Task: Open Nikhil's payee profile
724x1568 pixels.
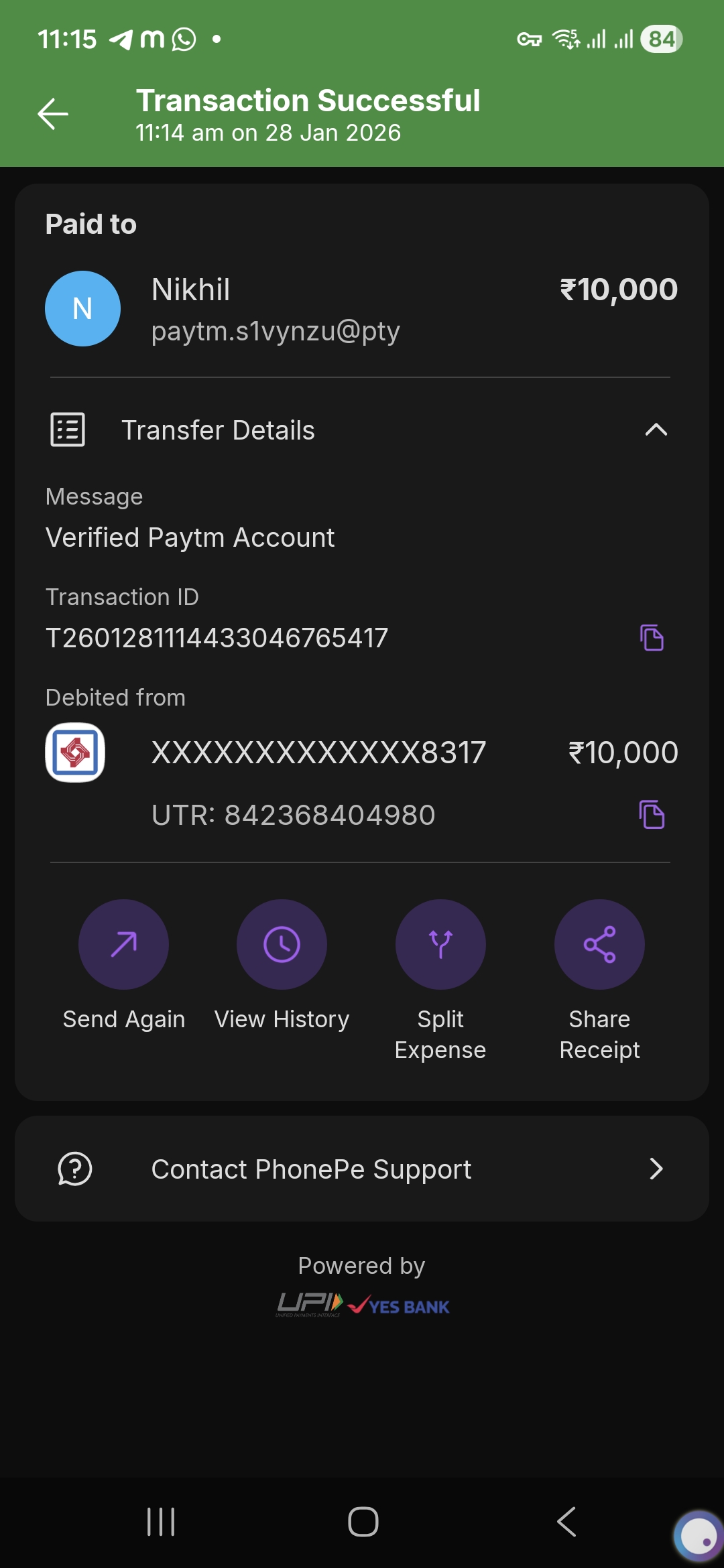Action: 83,309
